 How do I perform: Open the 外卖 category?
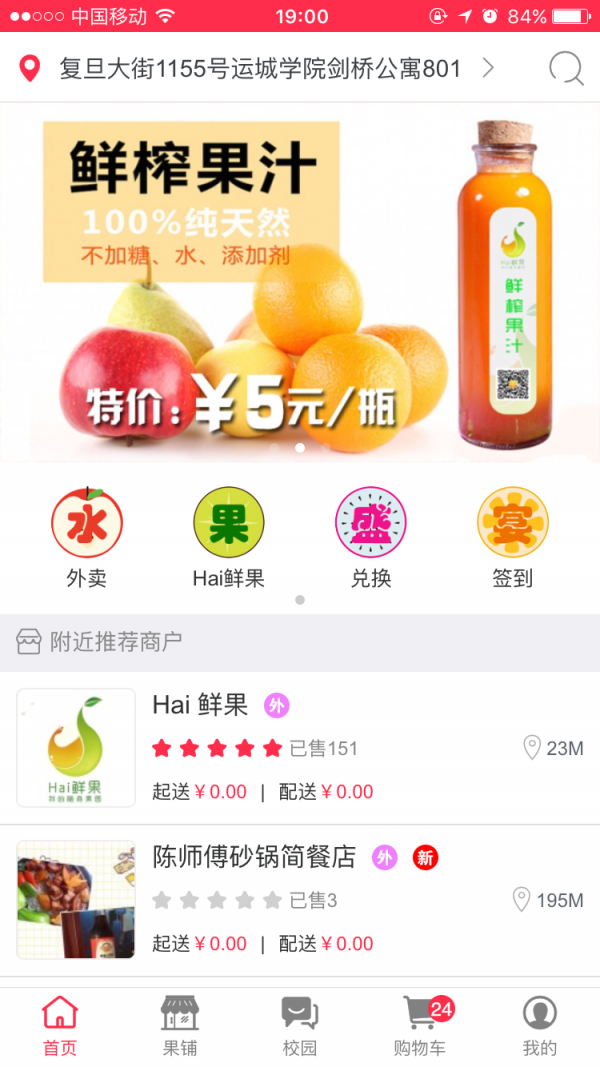tap(87, 537)
